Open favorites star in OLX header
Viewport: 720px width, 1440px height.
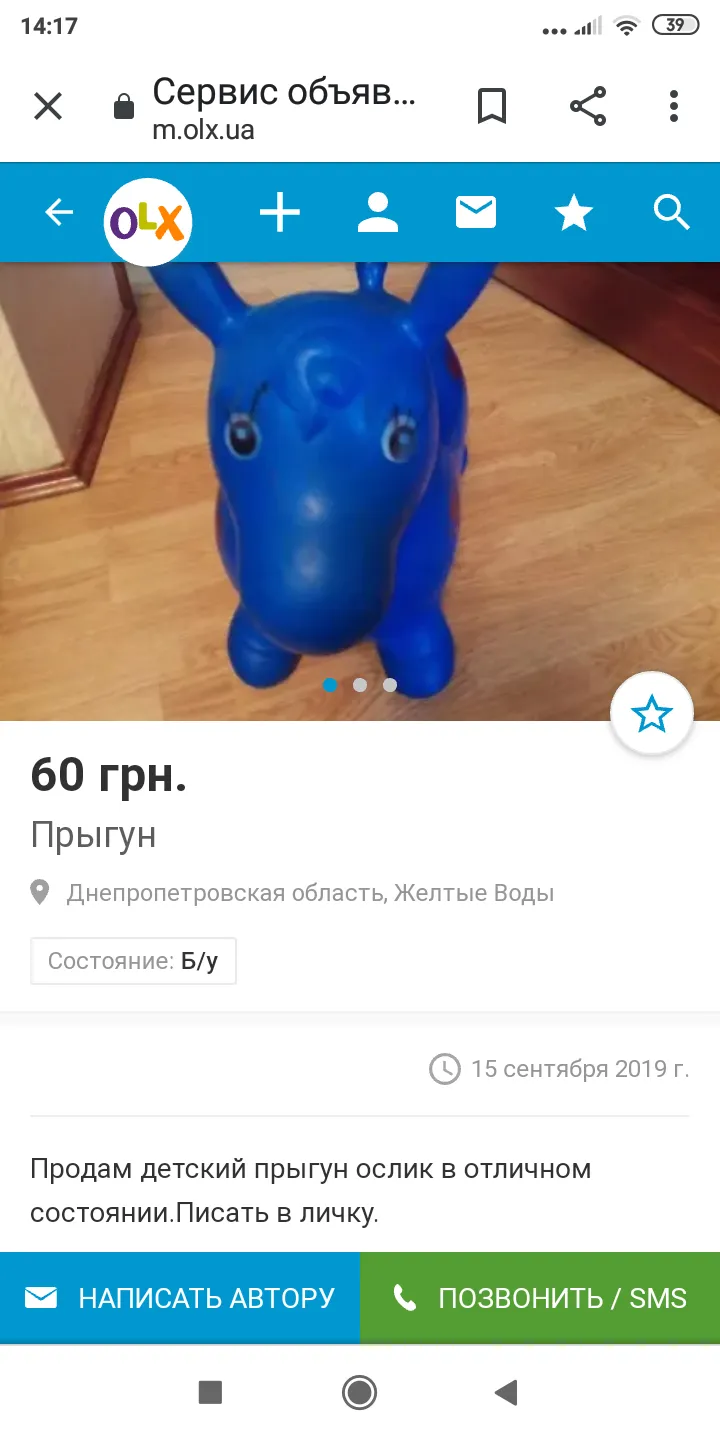click(x=574, y=212)
